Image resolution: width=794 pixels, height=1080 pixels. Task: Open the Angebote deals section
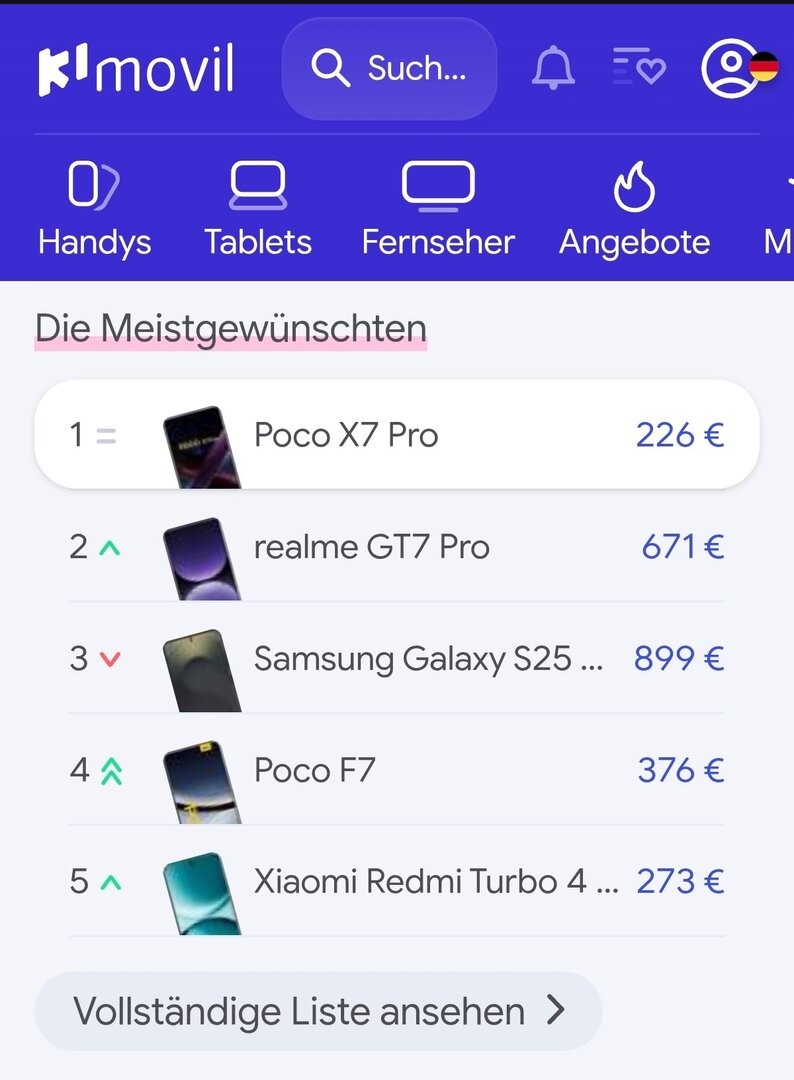pyautogui.click(x=634, y=211)
